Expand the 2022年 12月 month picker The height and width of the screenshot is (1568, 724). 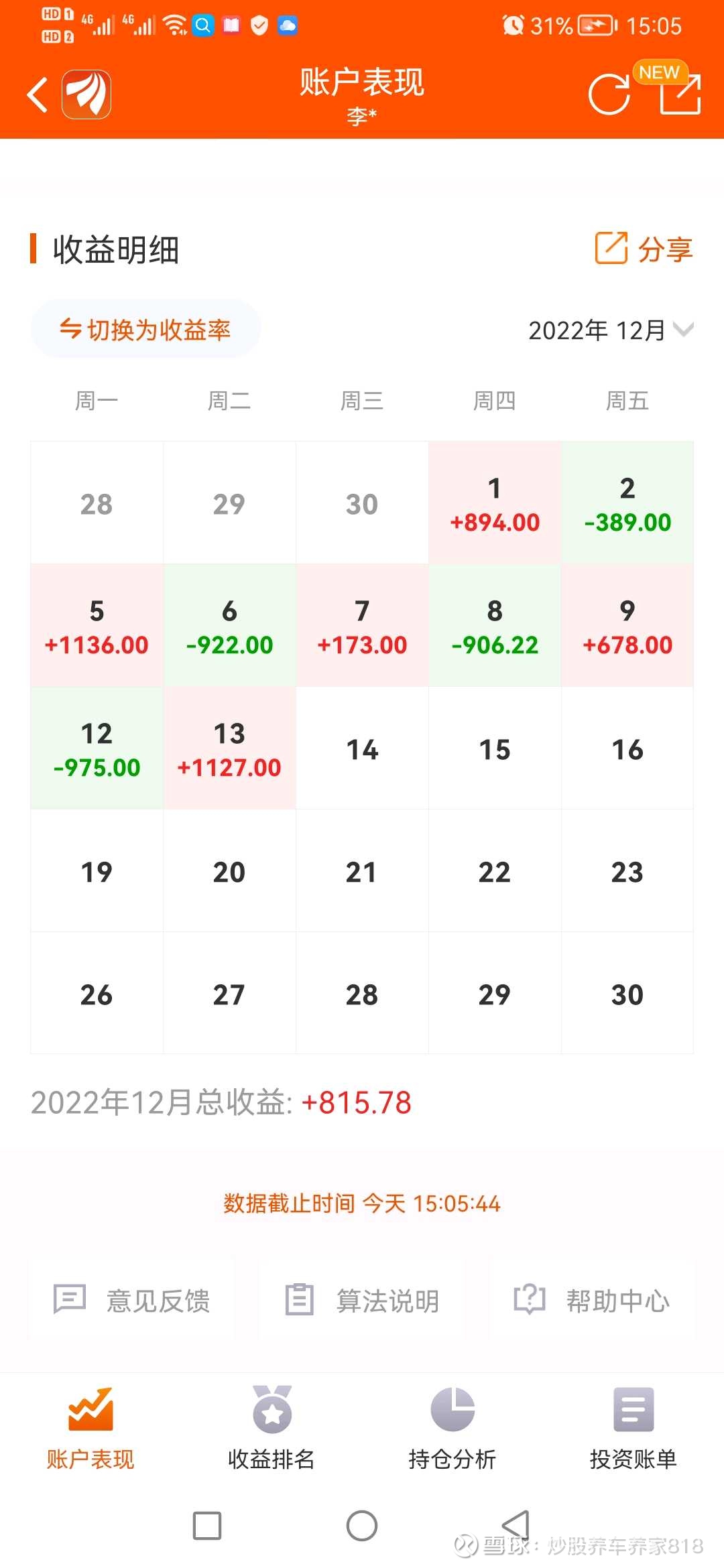point(611,330)
